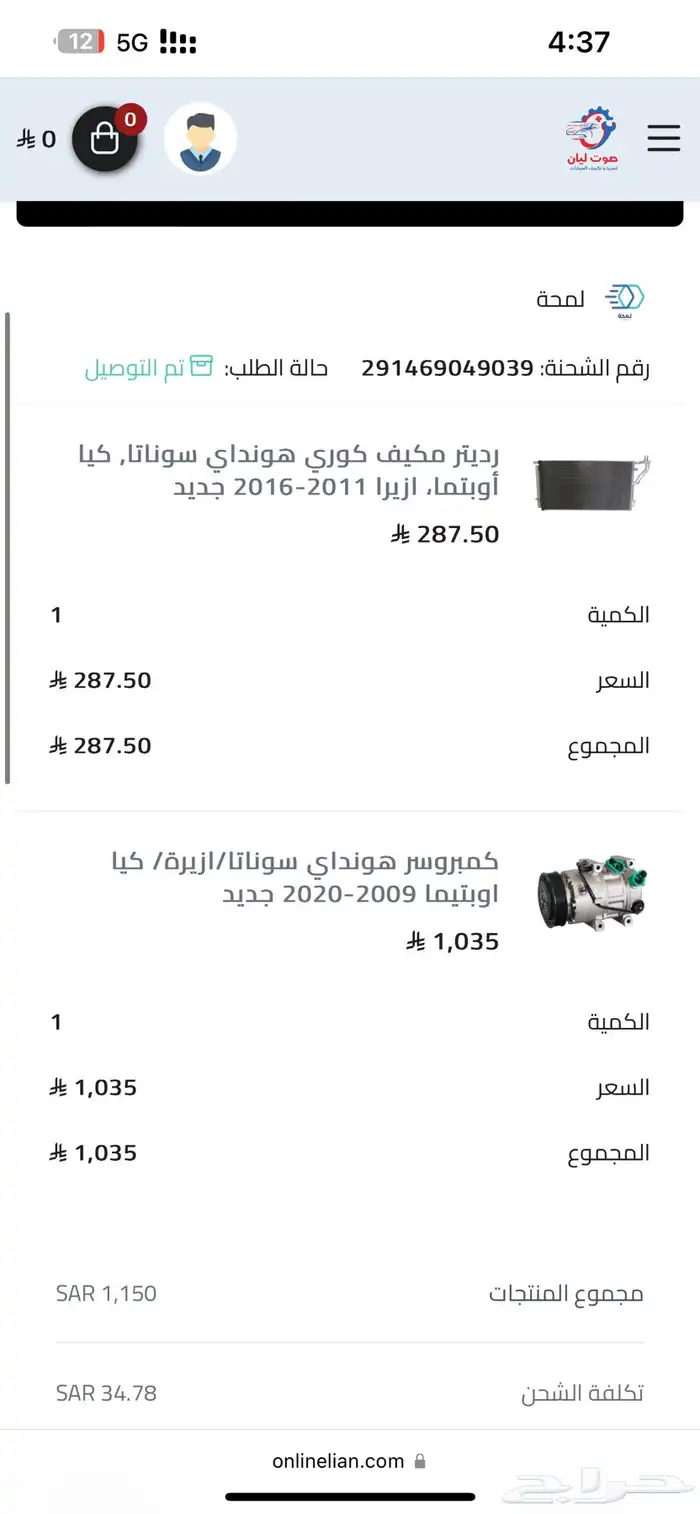700x1514 pixels.
Task: Go to the store homepage via logo
Action: [x=592, y=138]
